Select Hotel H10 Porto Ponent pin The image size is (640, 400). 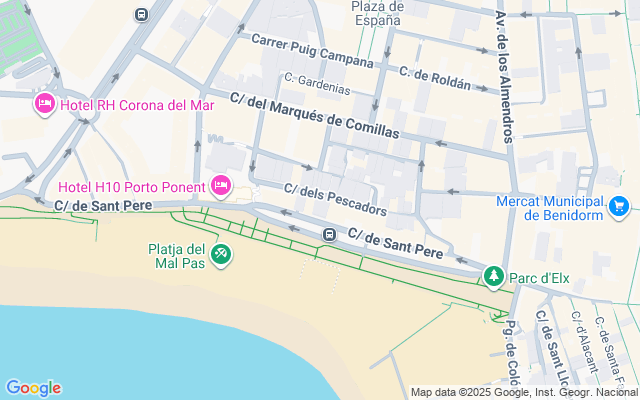coord(221,185)
